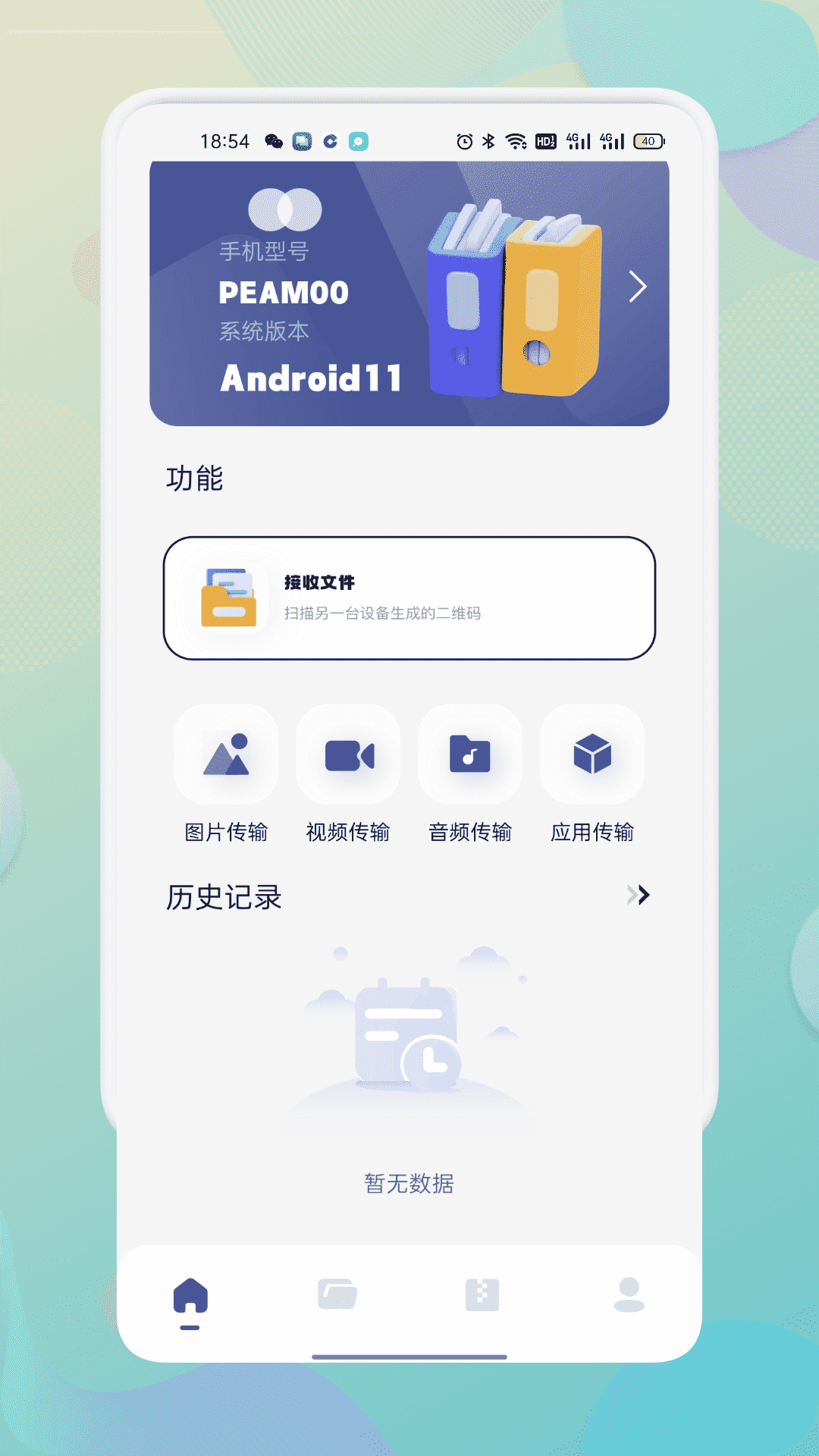This screenshot has width=819, height=1456.
Task: Tap the 暂无数据 empty data text
Action: [x=409, y=1183]
